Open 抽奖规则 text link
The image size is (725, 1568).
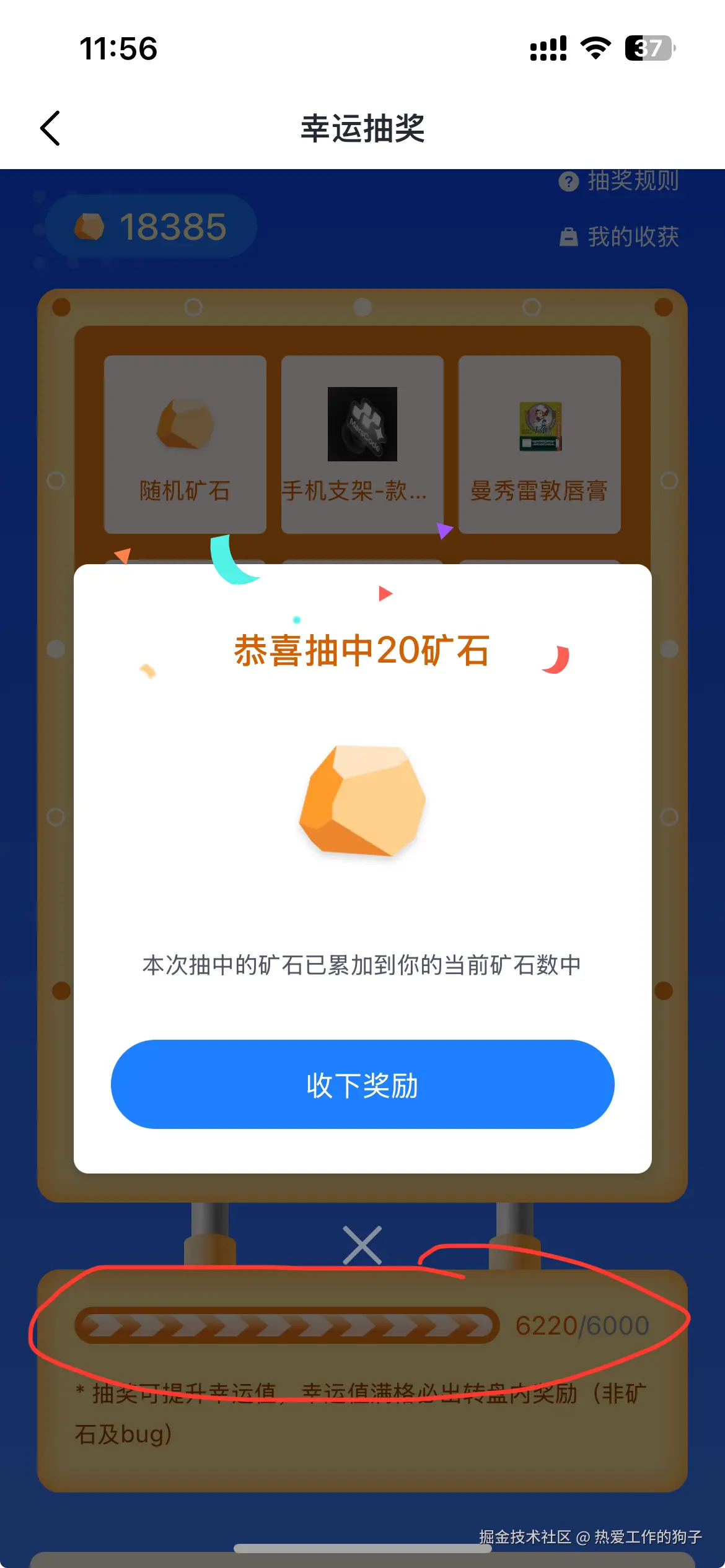632,182
